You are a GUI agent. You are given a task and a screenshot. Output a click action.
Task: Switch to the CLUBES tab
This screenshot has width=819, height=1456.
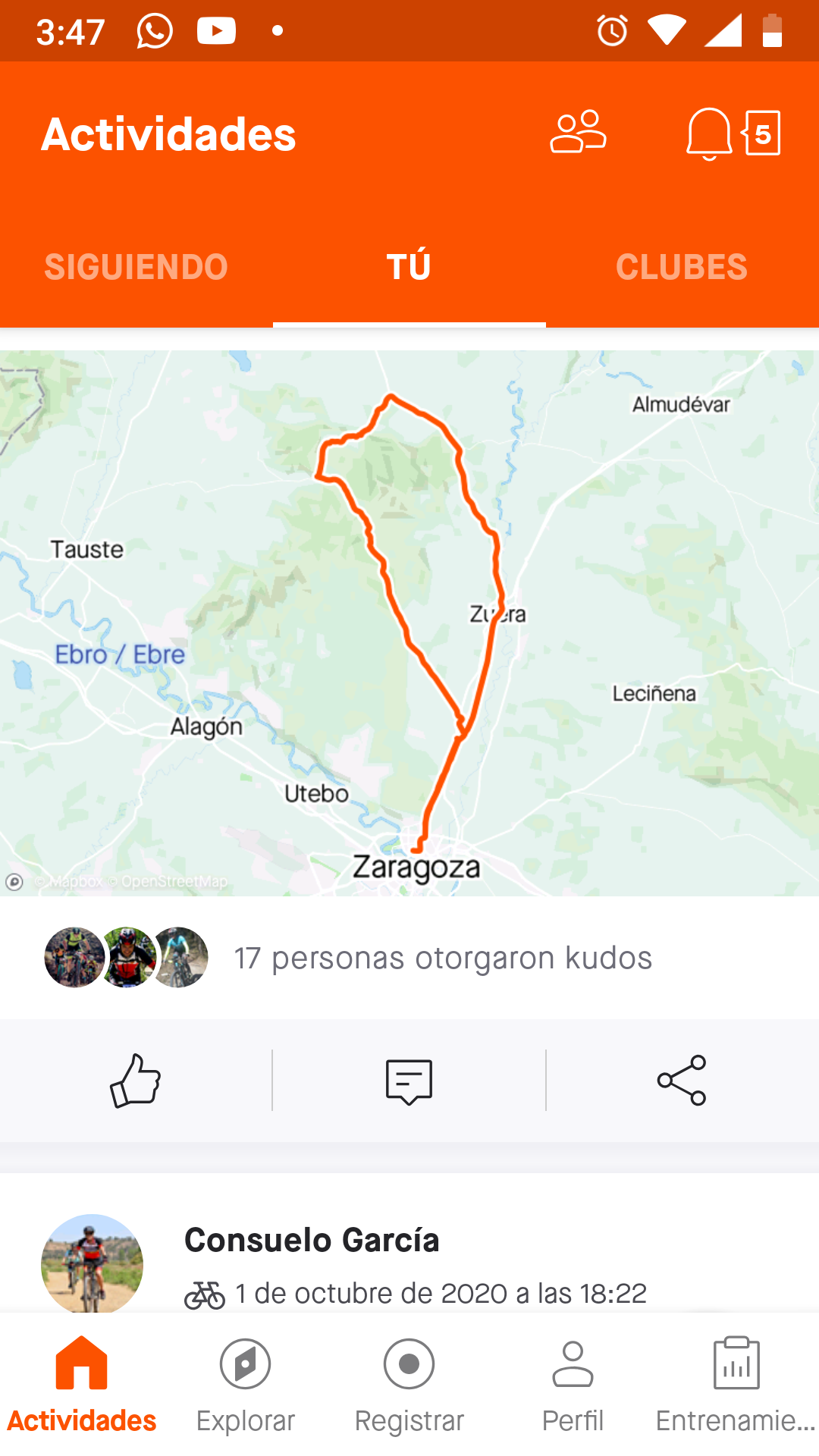click(681, 267)
